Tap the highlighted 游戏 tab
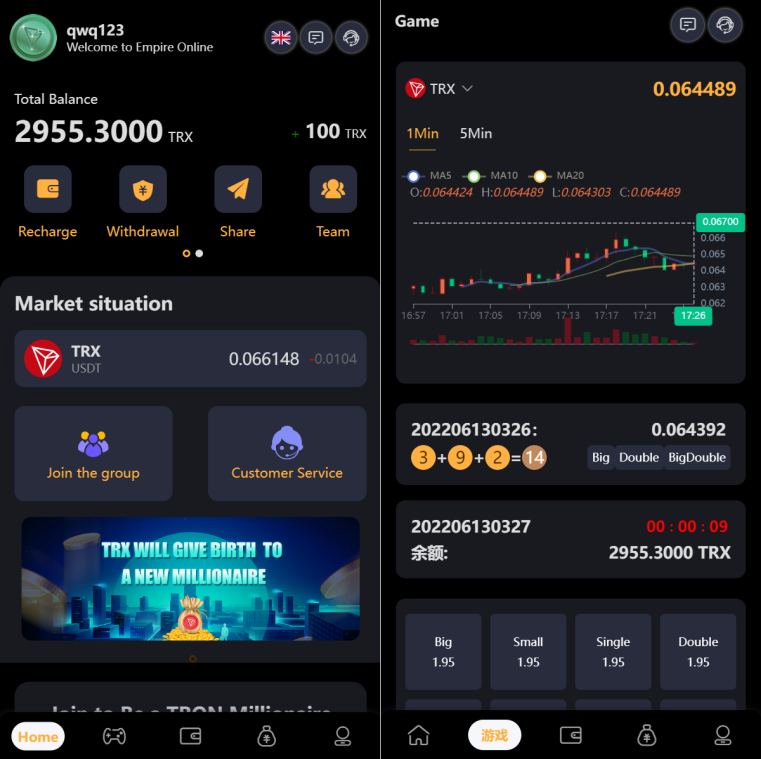Viewport: 761px width, 759px height. click(494, 736)
